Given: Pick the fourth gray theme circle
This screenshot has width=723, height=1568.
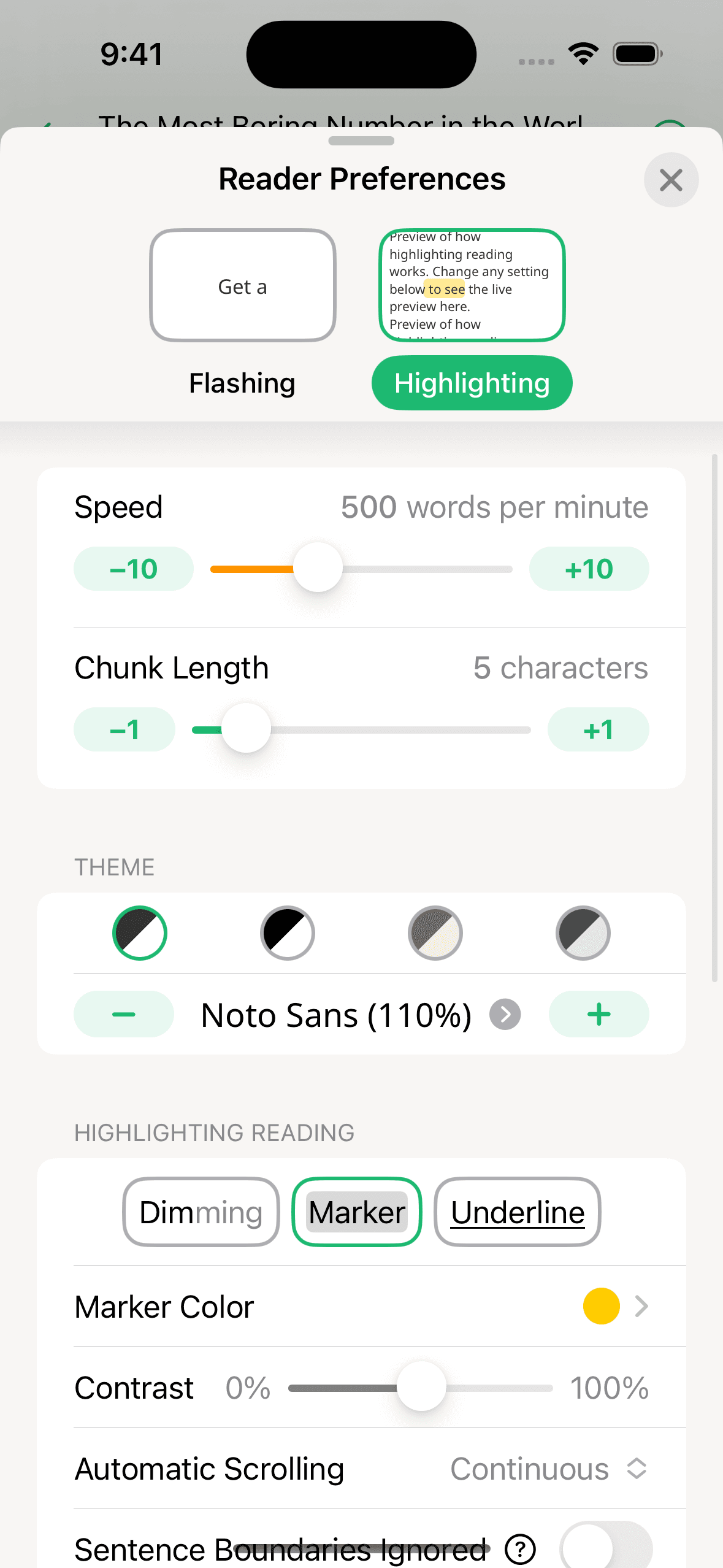Looking at the screenshot, I should pyautogui.click(x=583, y=932).
